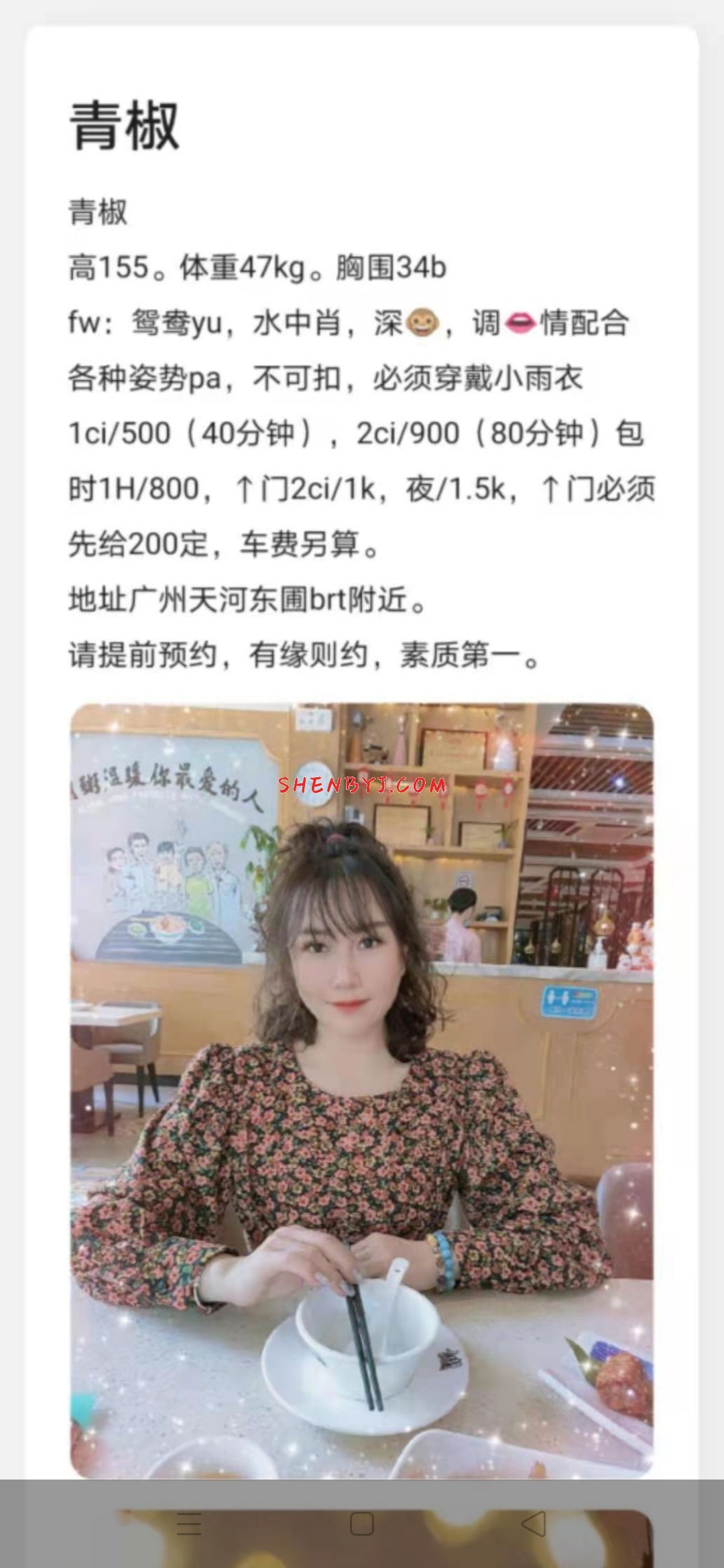Screen dimensions: 724x1568
Task: Return to the home screen via square button
Action: 362,1524
